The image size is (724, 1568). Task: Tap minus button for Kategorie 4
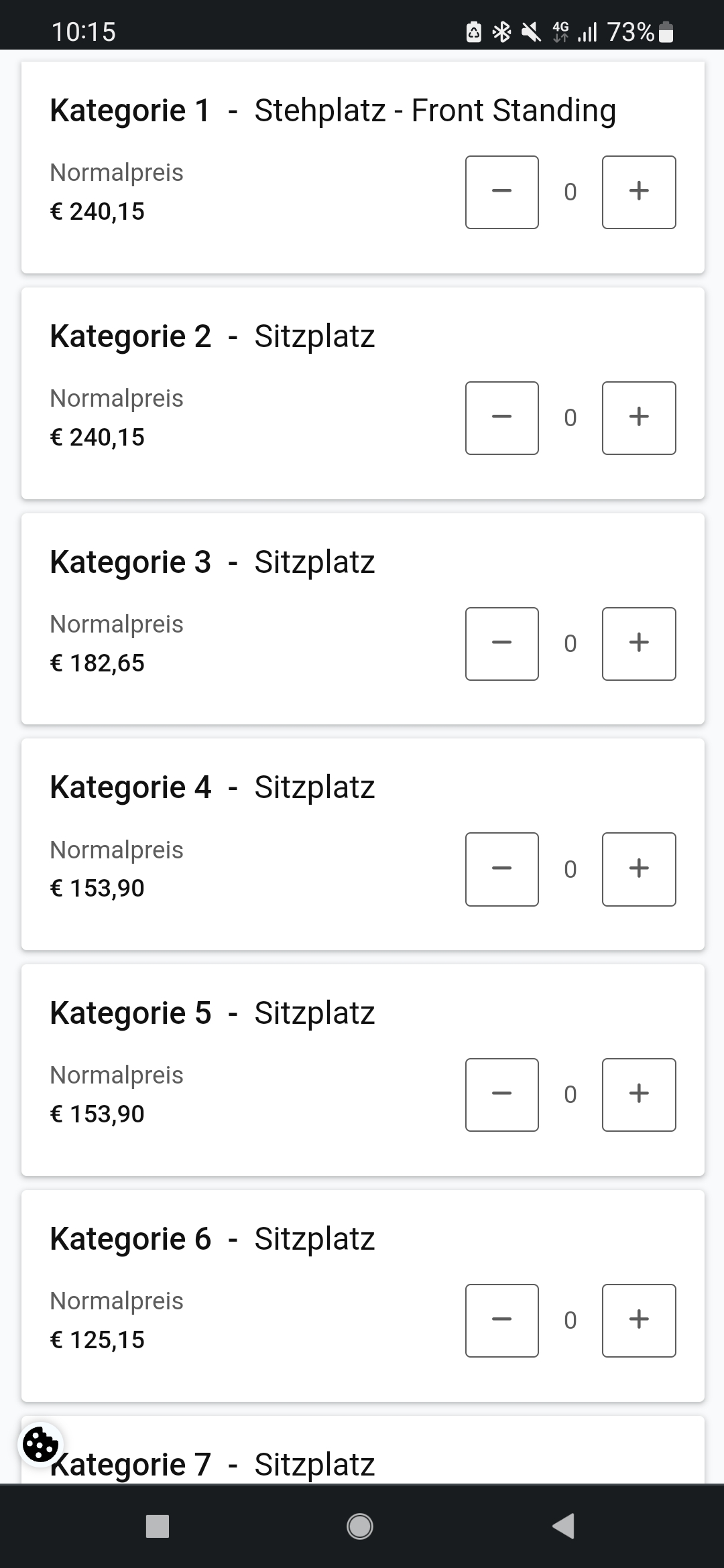click(x=502, y=869)
